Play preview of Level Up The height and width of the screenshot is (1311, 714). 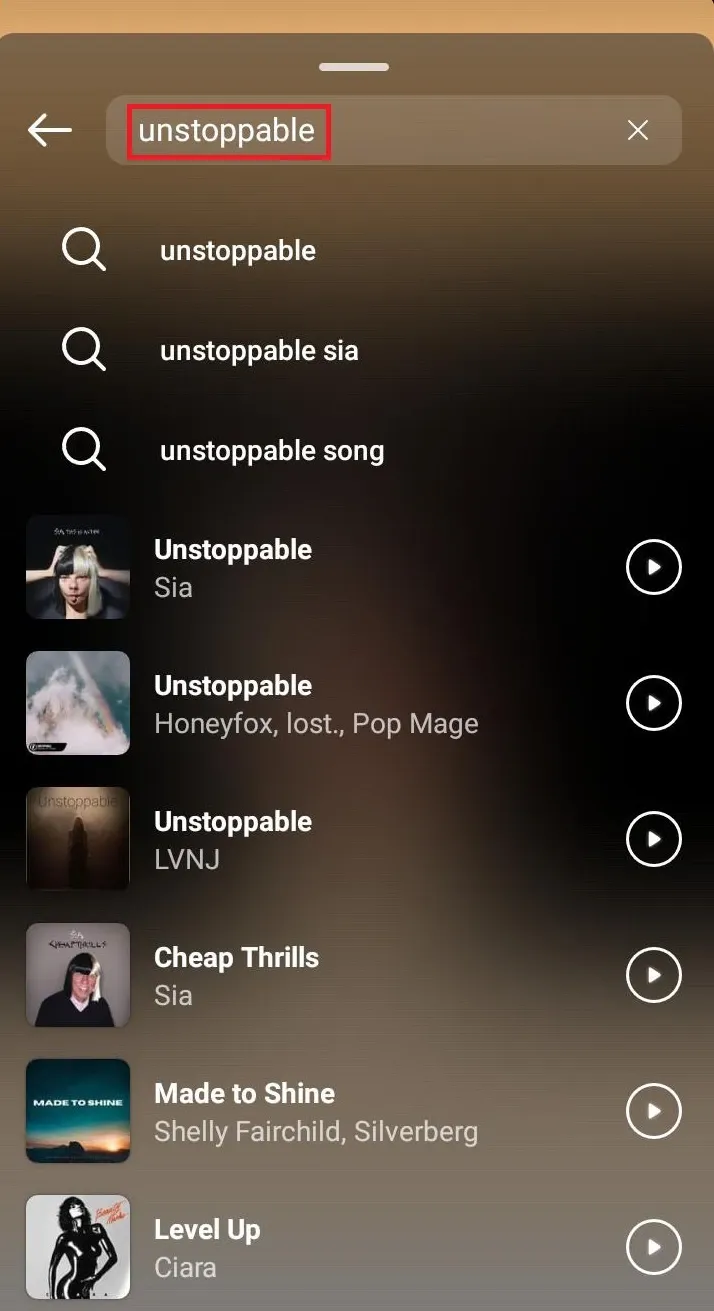pyautogui.click(x=653, y=1247)
